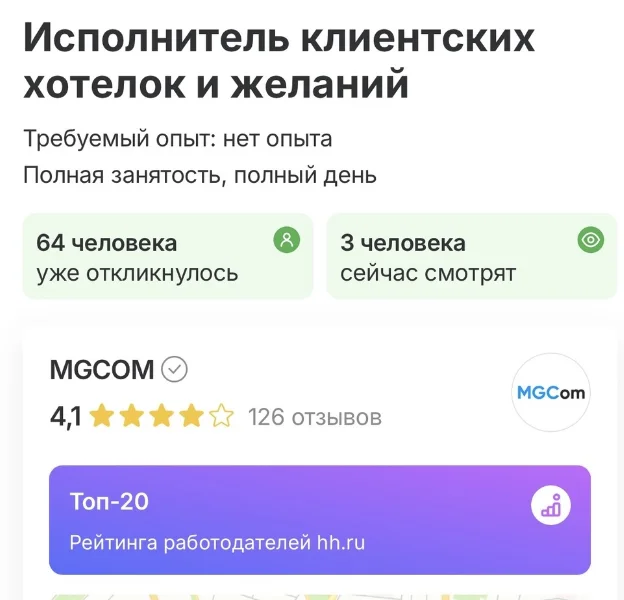Open the Топ-20 employer rating banner
Image resolution: width=624 pixels, height=600 pixels.
pos(319,520)
